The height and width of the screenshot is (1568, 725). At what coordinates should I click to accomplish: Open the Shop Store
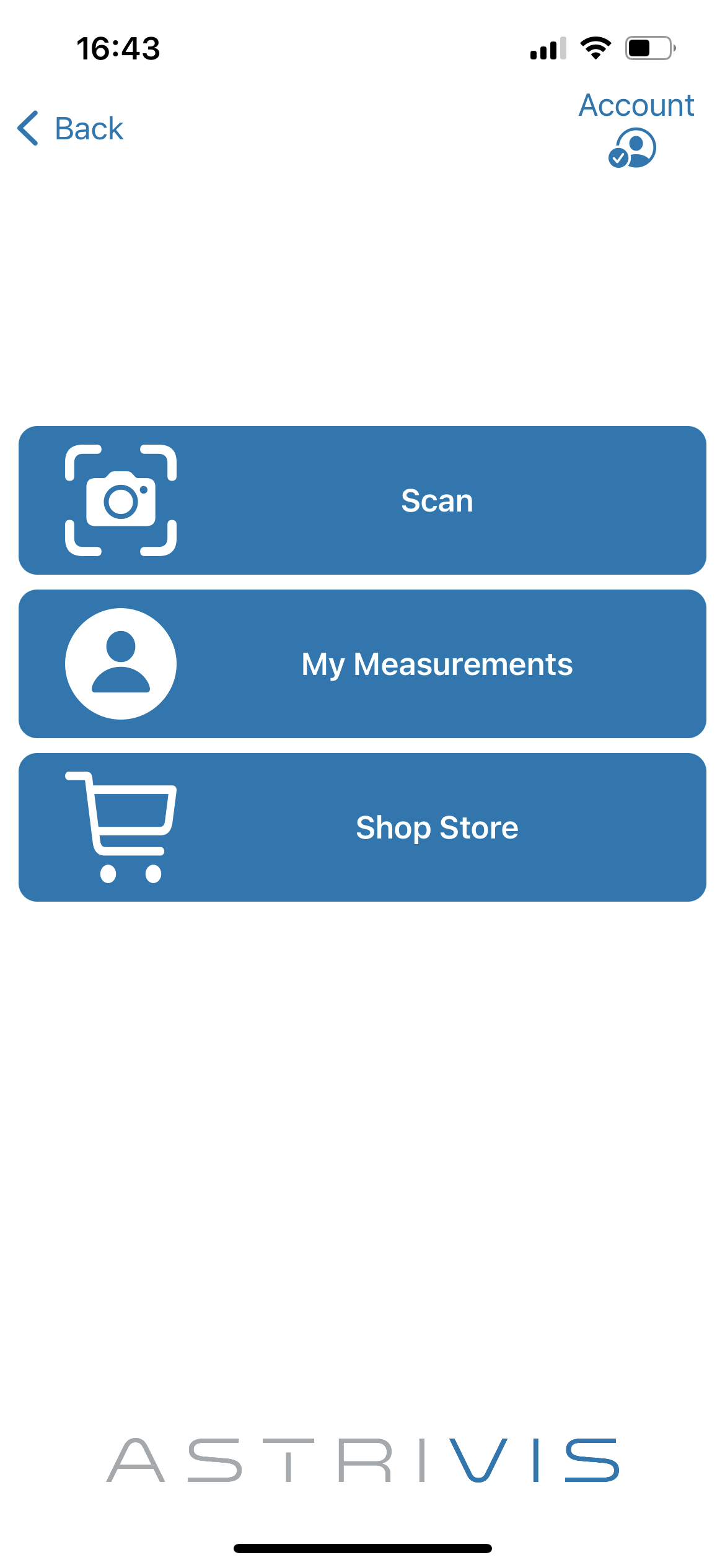click(362, 827)
